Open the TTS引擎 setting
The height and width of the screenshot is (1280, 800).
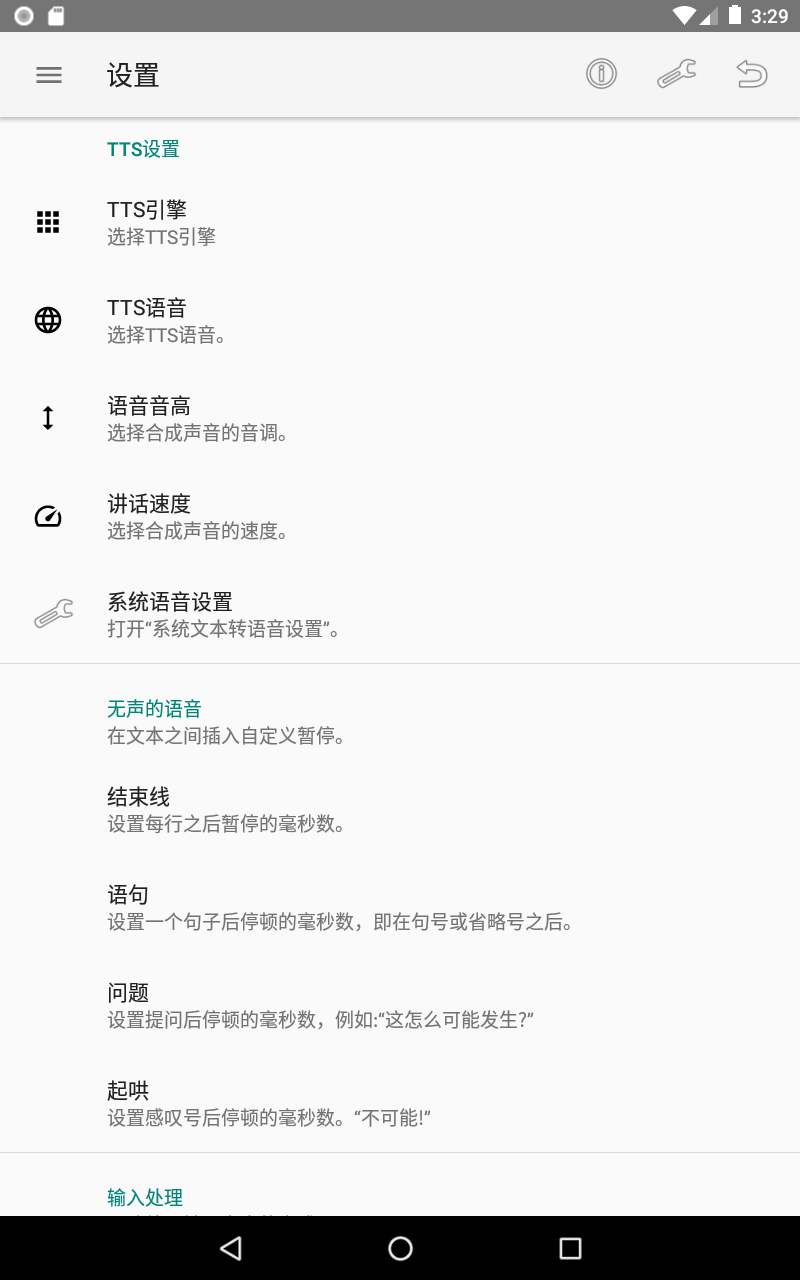400,222
